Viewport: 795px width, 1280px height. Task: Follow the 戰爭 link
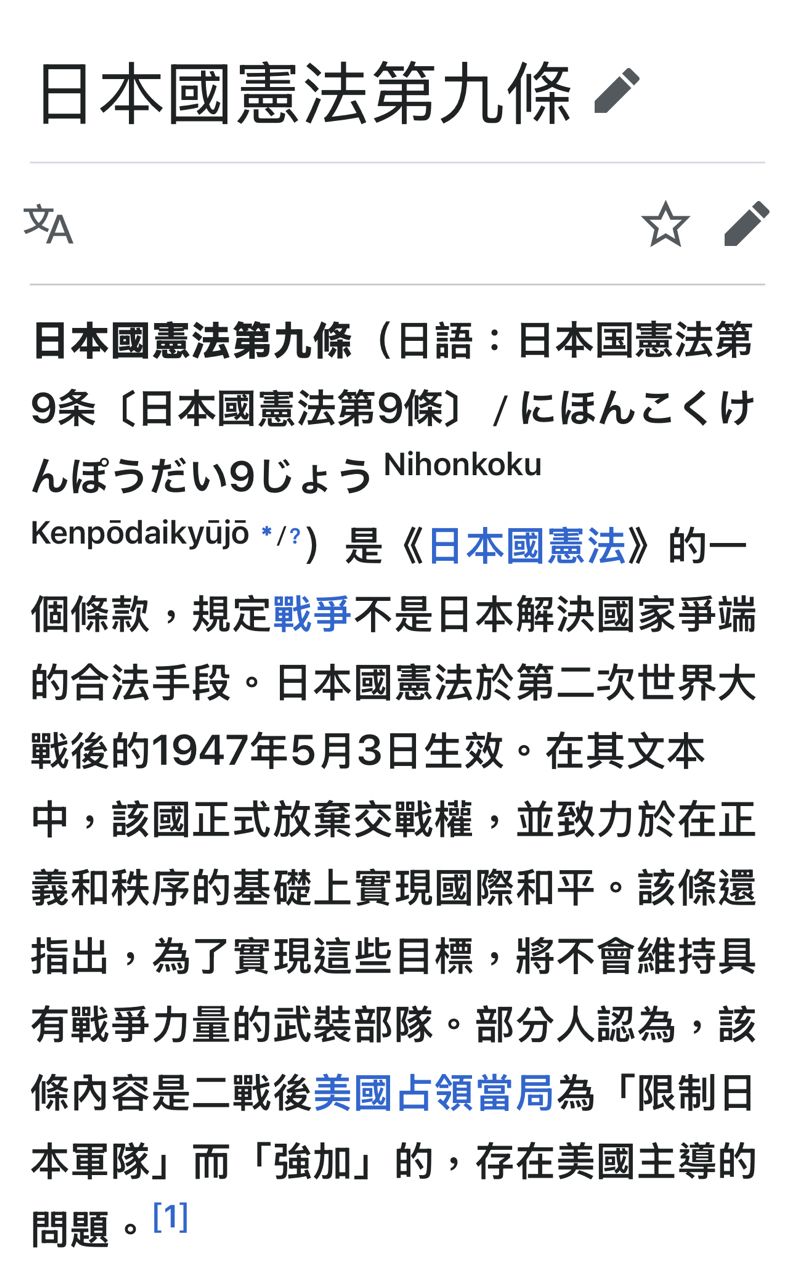(312, 615)
